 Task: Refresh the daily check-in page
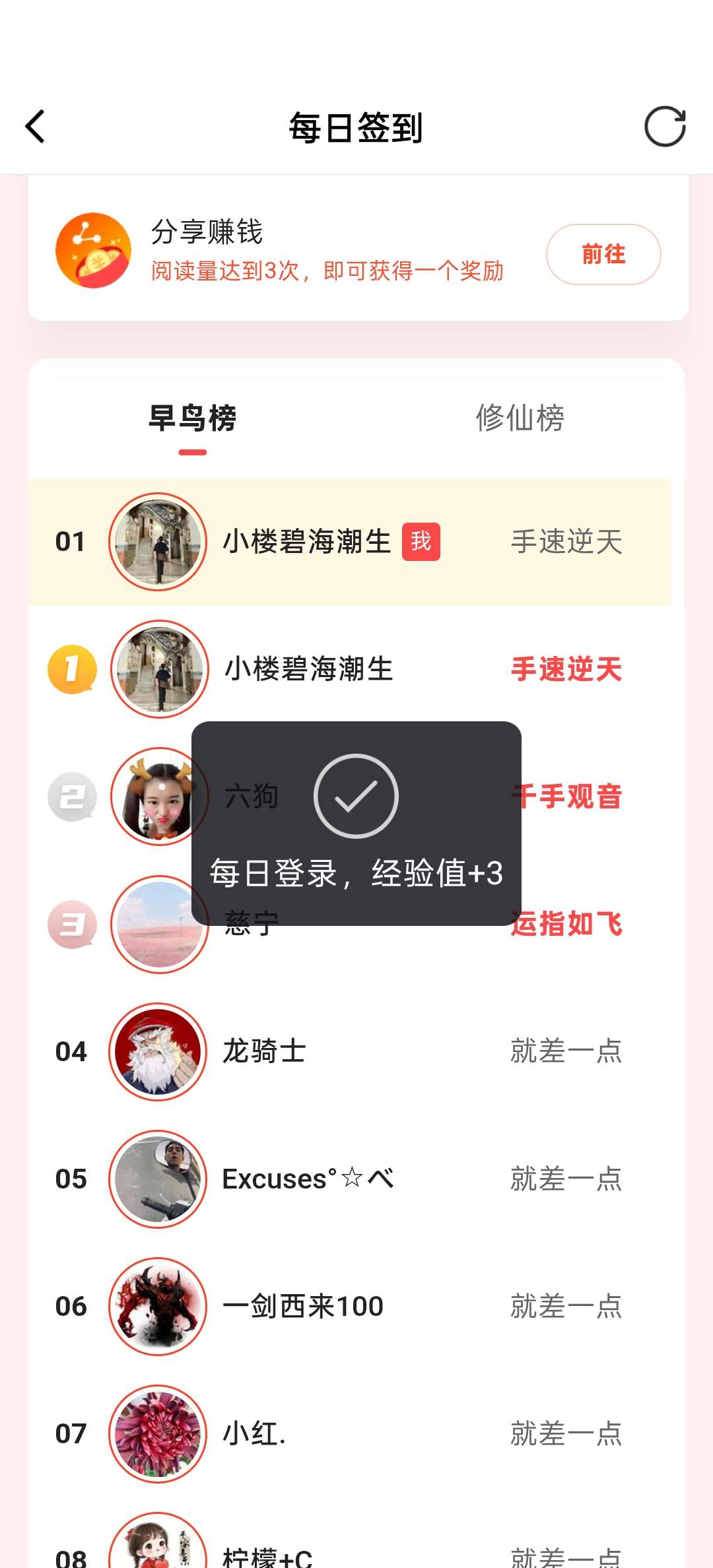pyautogui.click(x=665, y=127)
